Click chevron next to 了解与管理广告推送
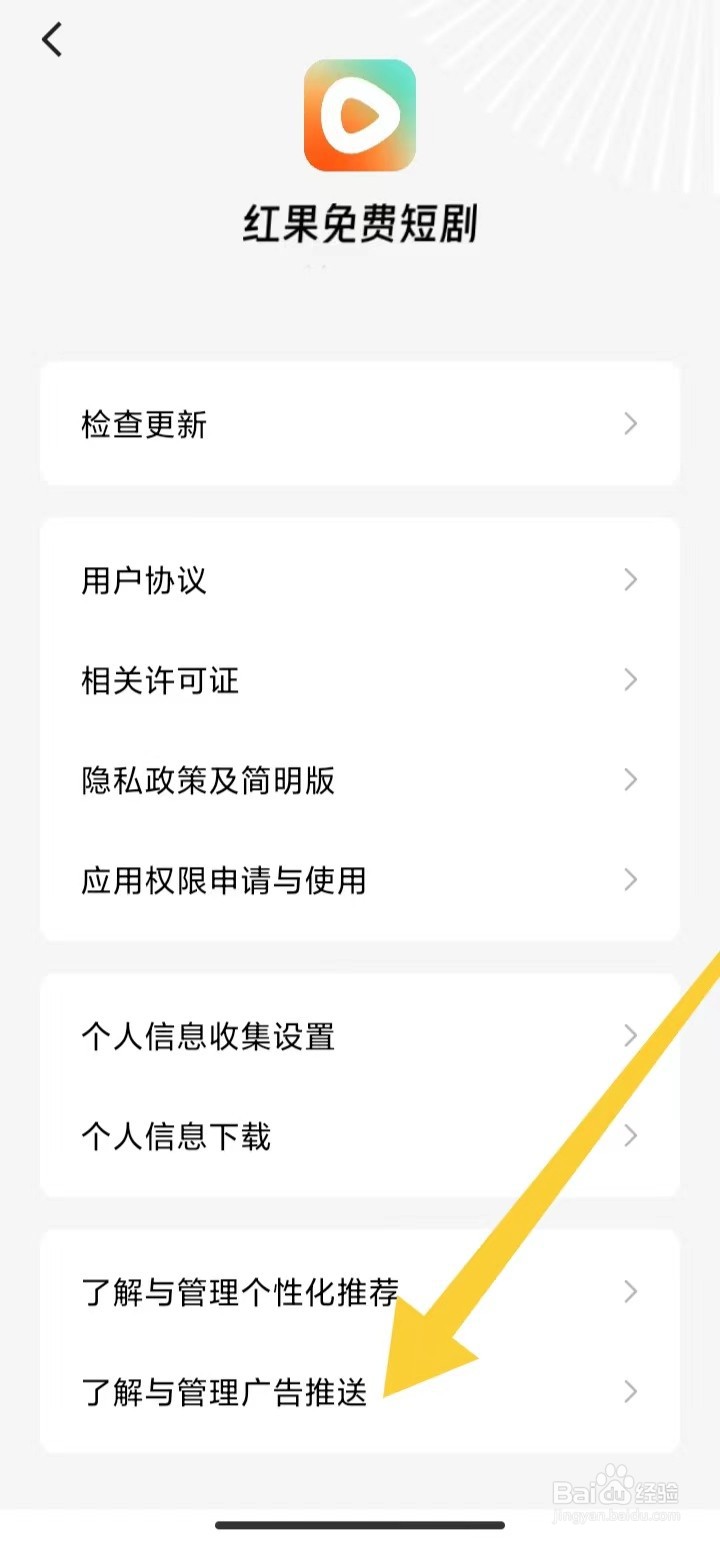This screenshot has width=720, height=1541. [630, 1391]
